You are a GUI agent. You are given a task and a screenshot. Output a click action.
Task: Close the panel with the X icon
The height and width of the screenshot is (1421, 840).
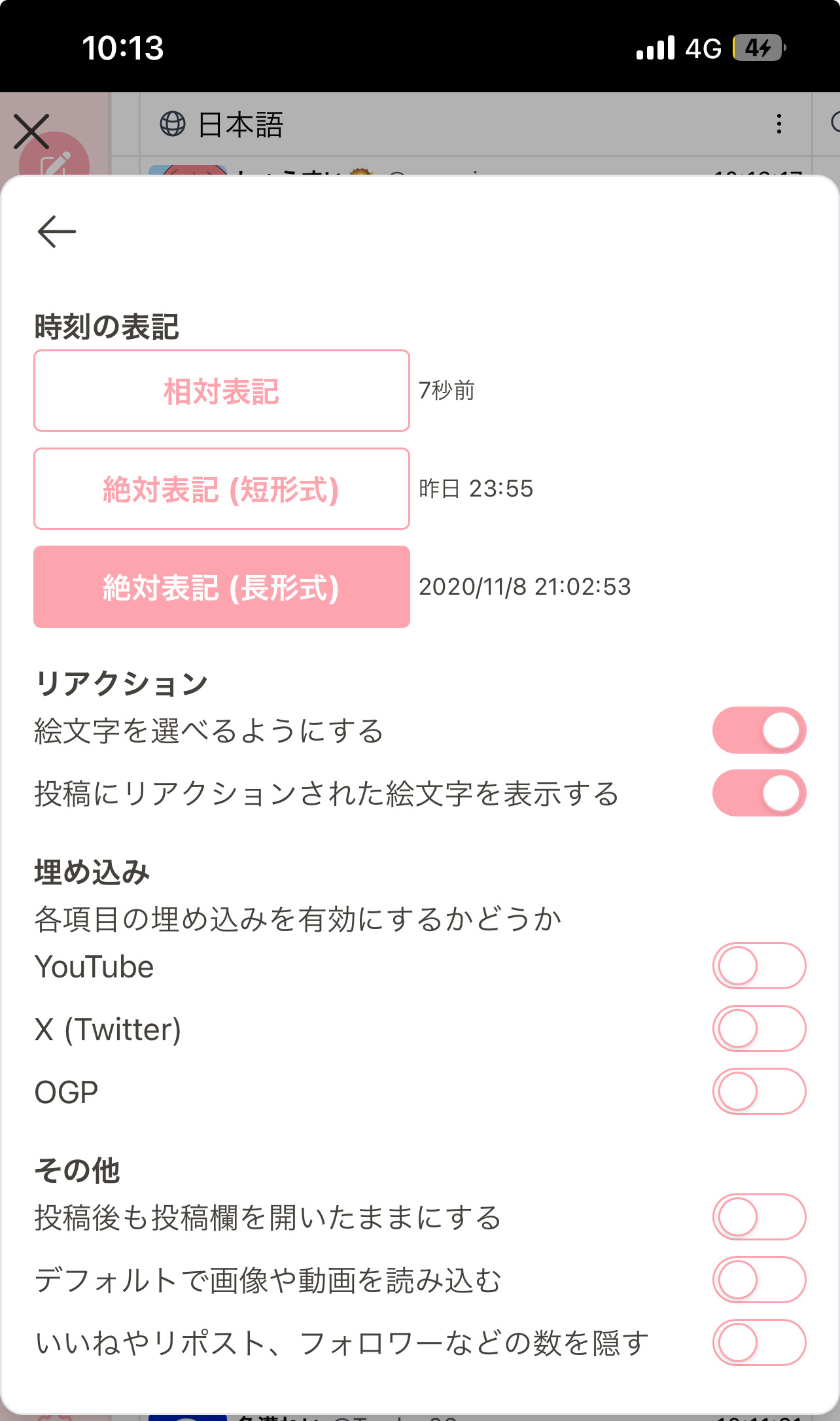pos(31,132)
